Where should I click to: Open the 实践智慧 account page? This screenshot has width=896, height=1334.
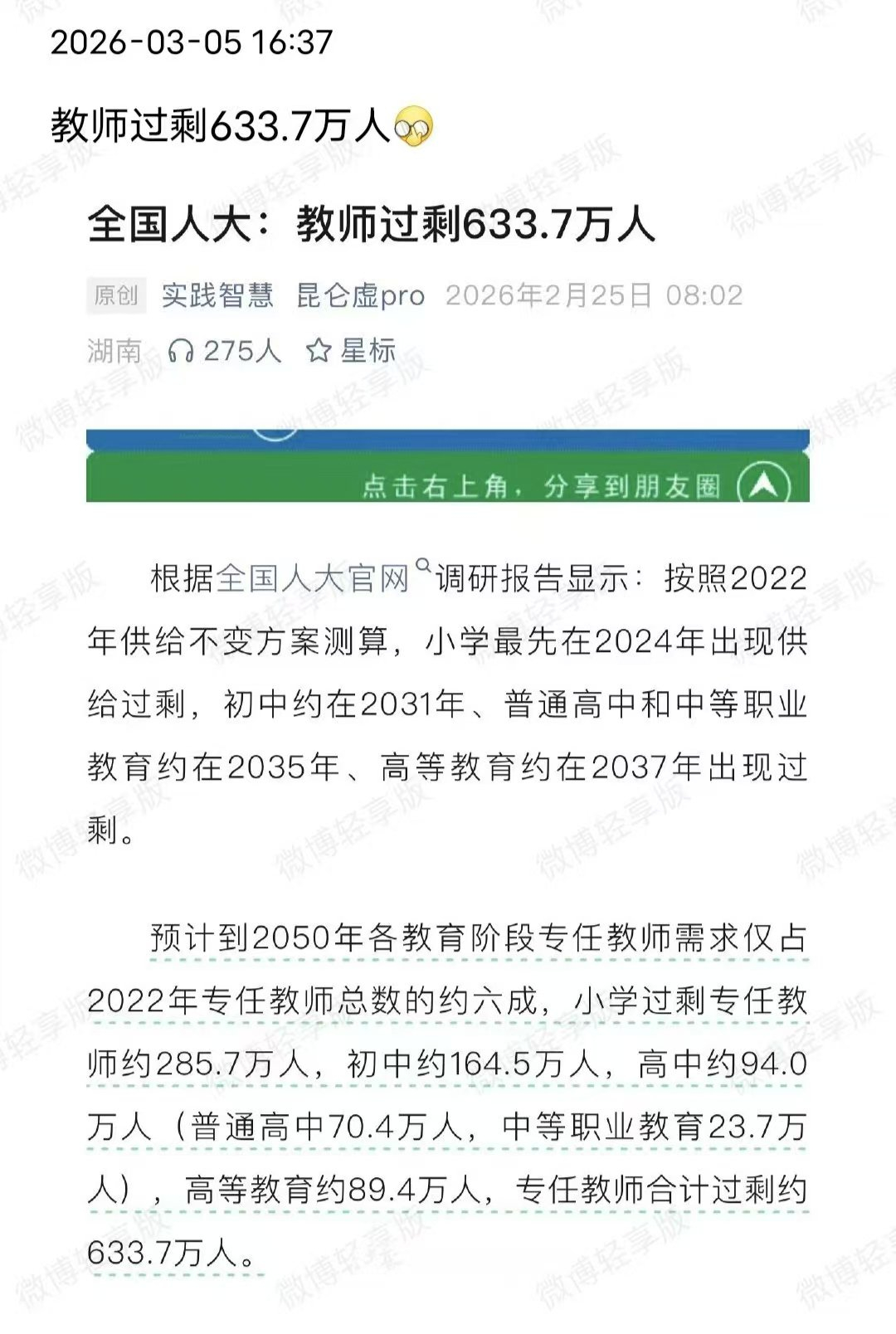(217, 295)
